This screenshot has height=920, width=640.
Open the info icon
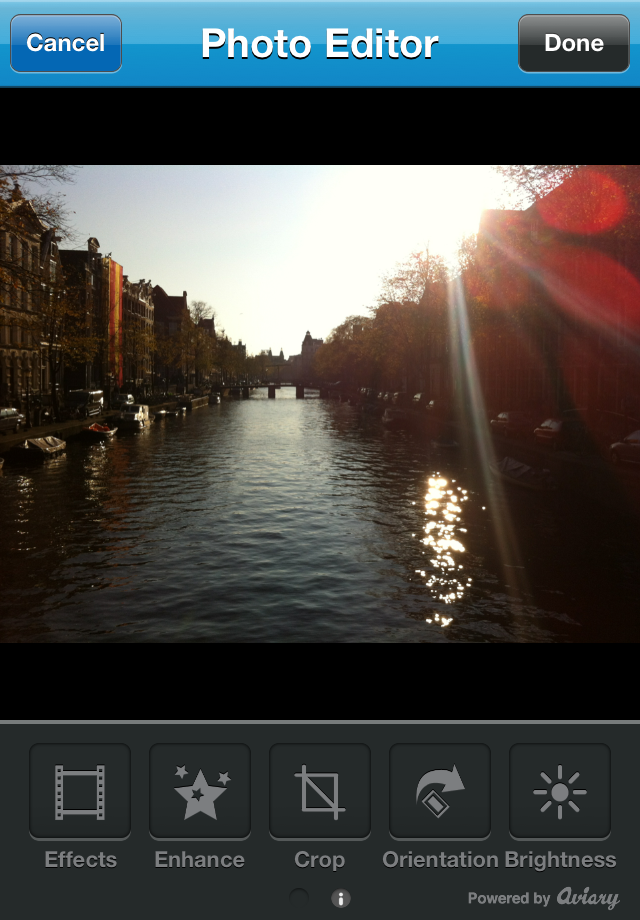340,898
